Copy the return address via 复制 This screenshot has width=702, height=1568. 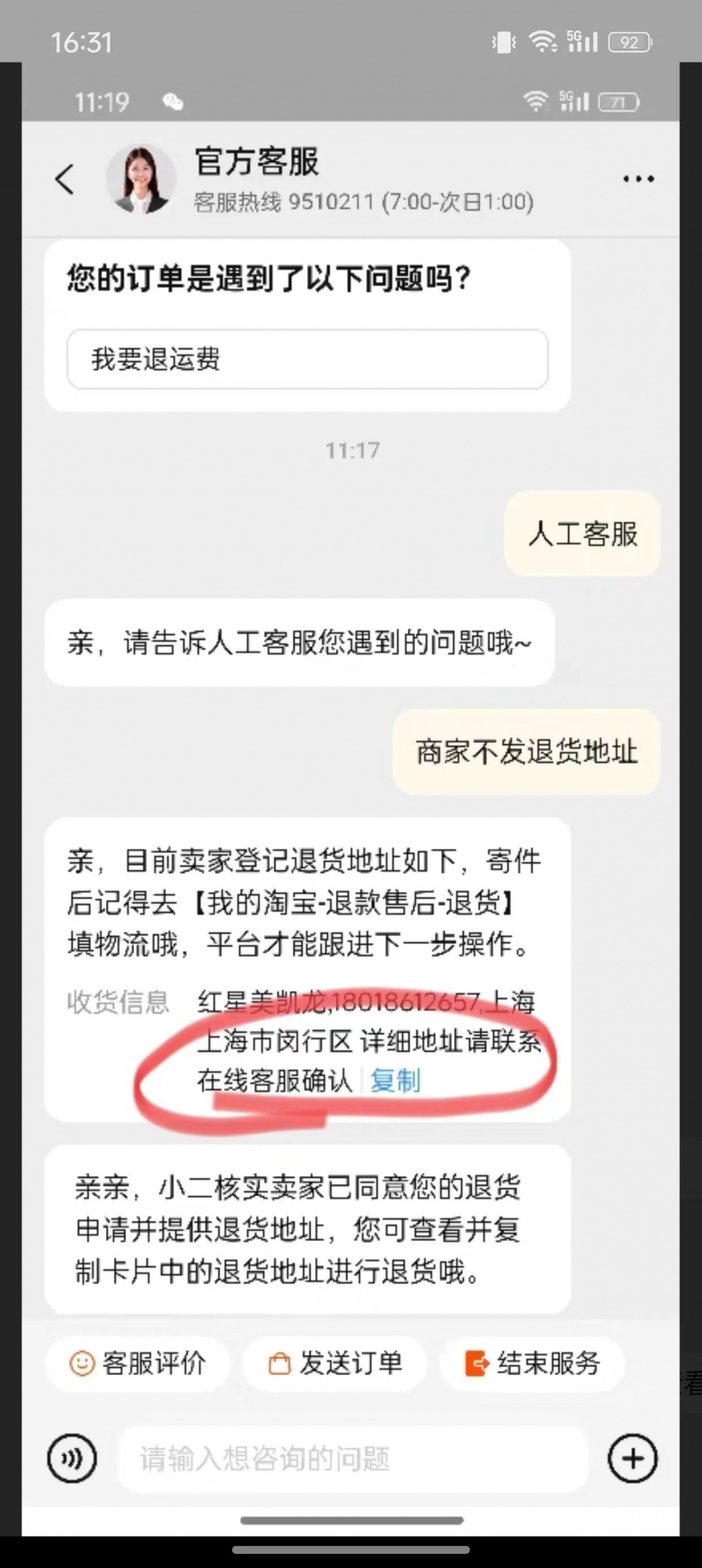click(396, 1081)
